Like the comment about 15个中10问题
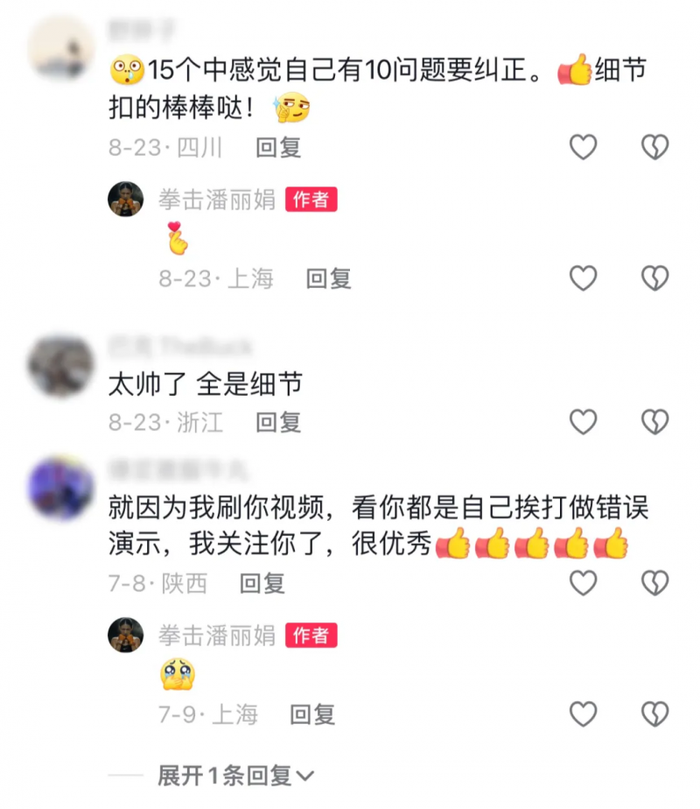The height and width of the screenshot is (809, 700). tap(583, 148)
